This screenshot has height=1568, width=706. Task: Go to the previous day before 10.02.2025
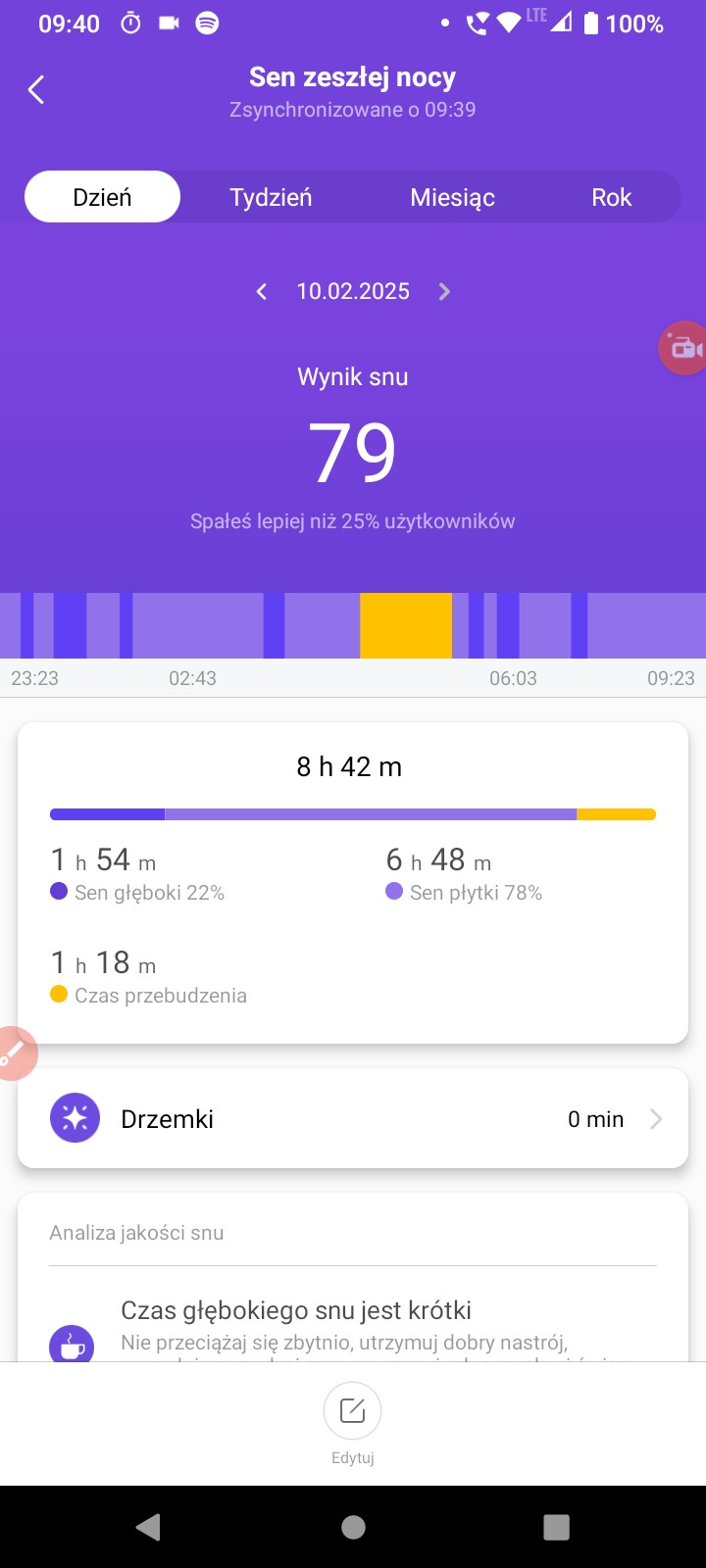(x=262, y=291)
